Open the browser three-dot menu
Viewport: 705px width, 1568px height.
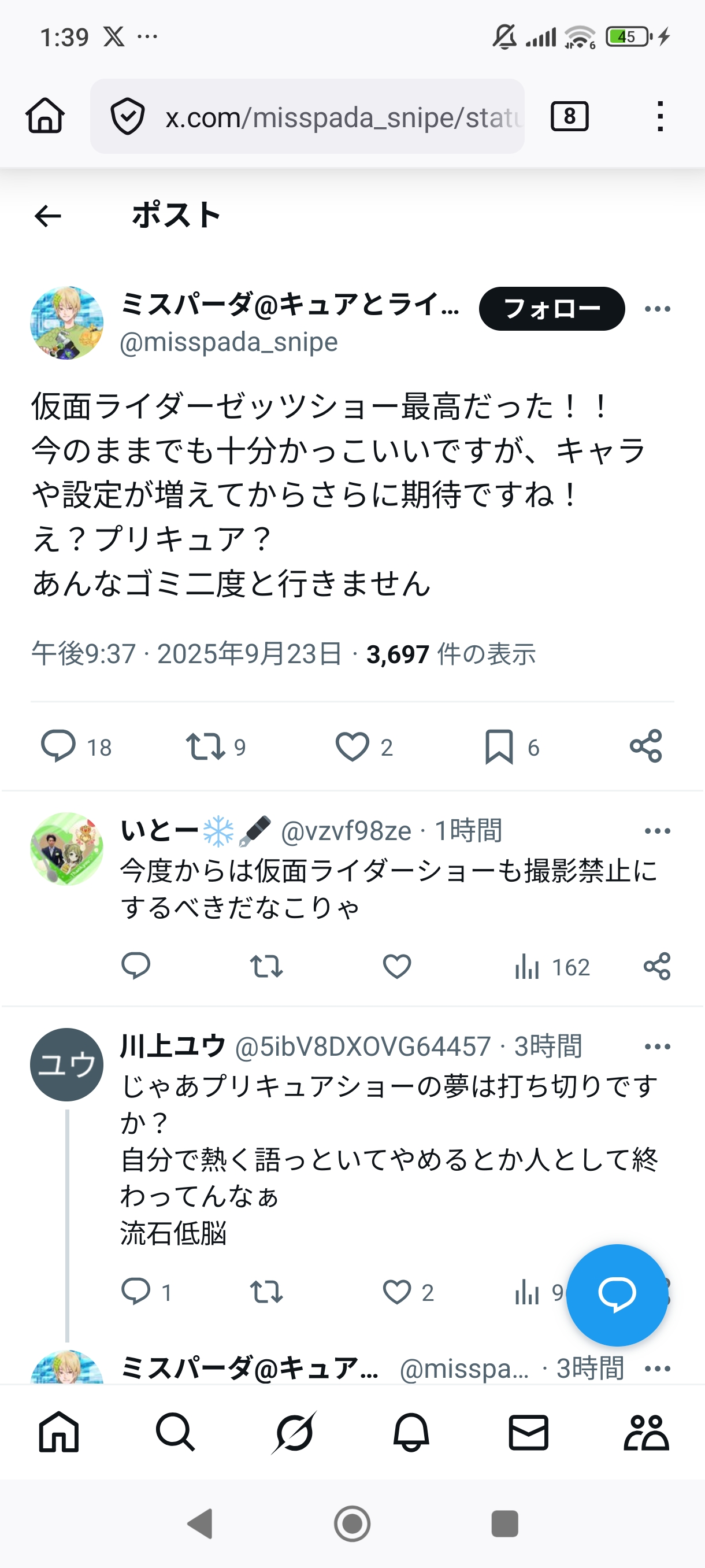660,116
